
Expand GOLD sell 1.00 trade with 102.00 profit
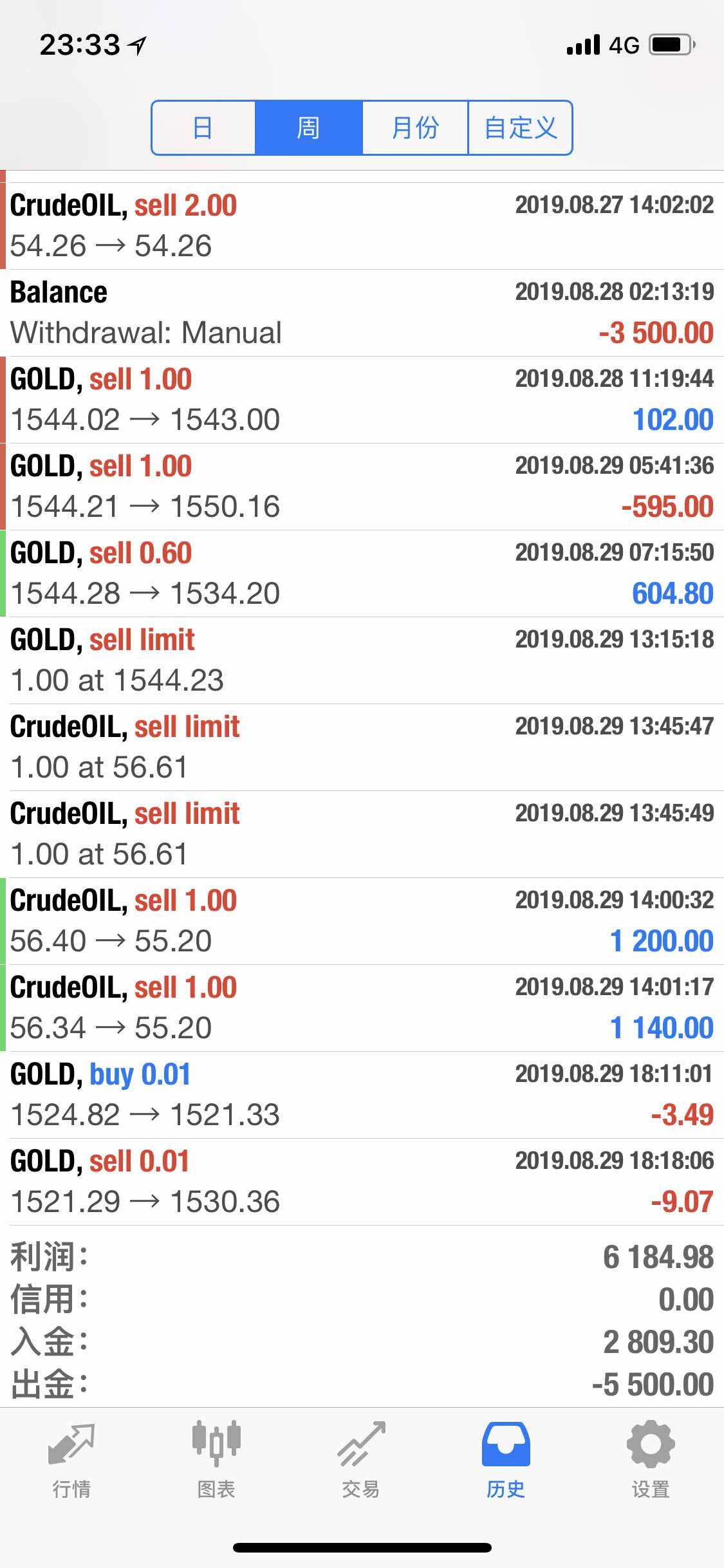362,399
